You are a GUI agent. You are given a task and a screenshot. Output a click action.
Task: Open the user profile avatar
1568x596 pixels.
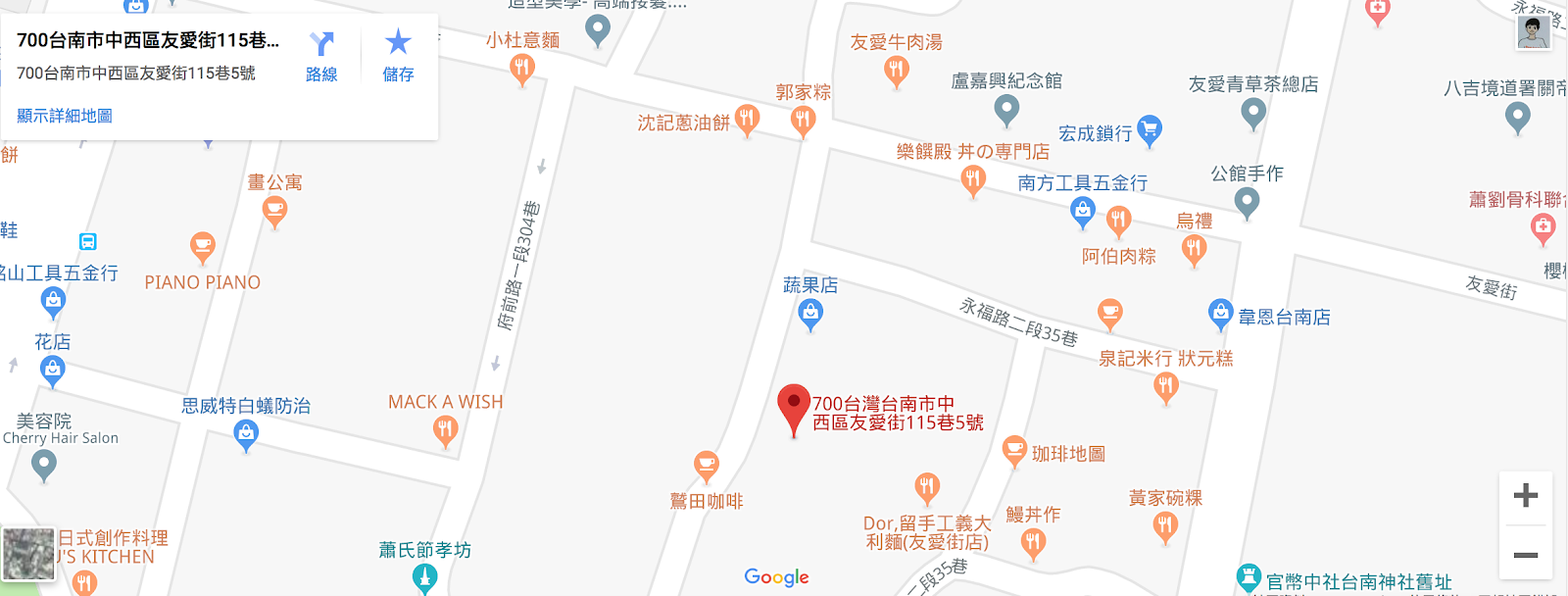[x=1533, y=32]
